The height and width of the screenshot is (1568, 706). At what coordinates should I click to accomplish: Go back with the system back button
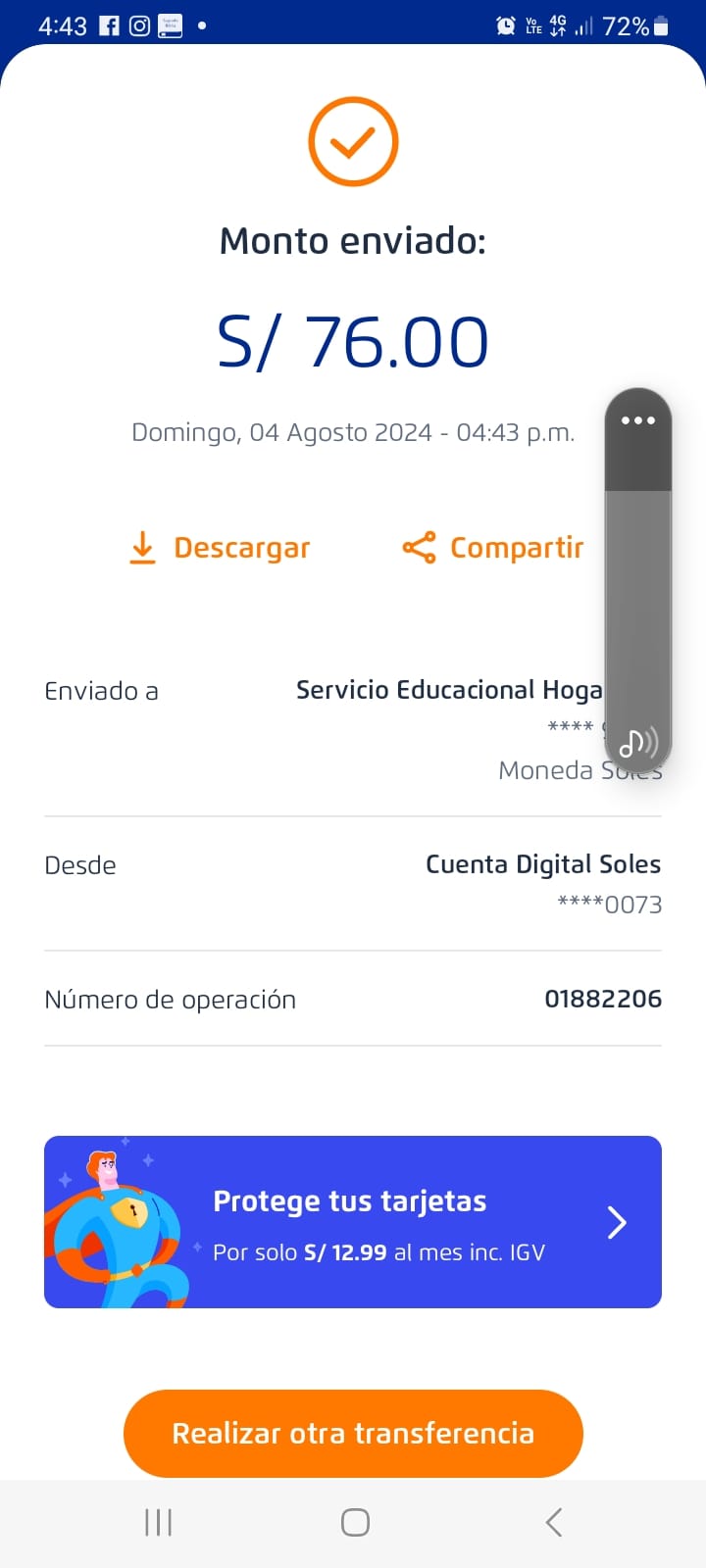554,1522
